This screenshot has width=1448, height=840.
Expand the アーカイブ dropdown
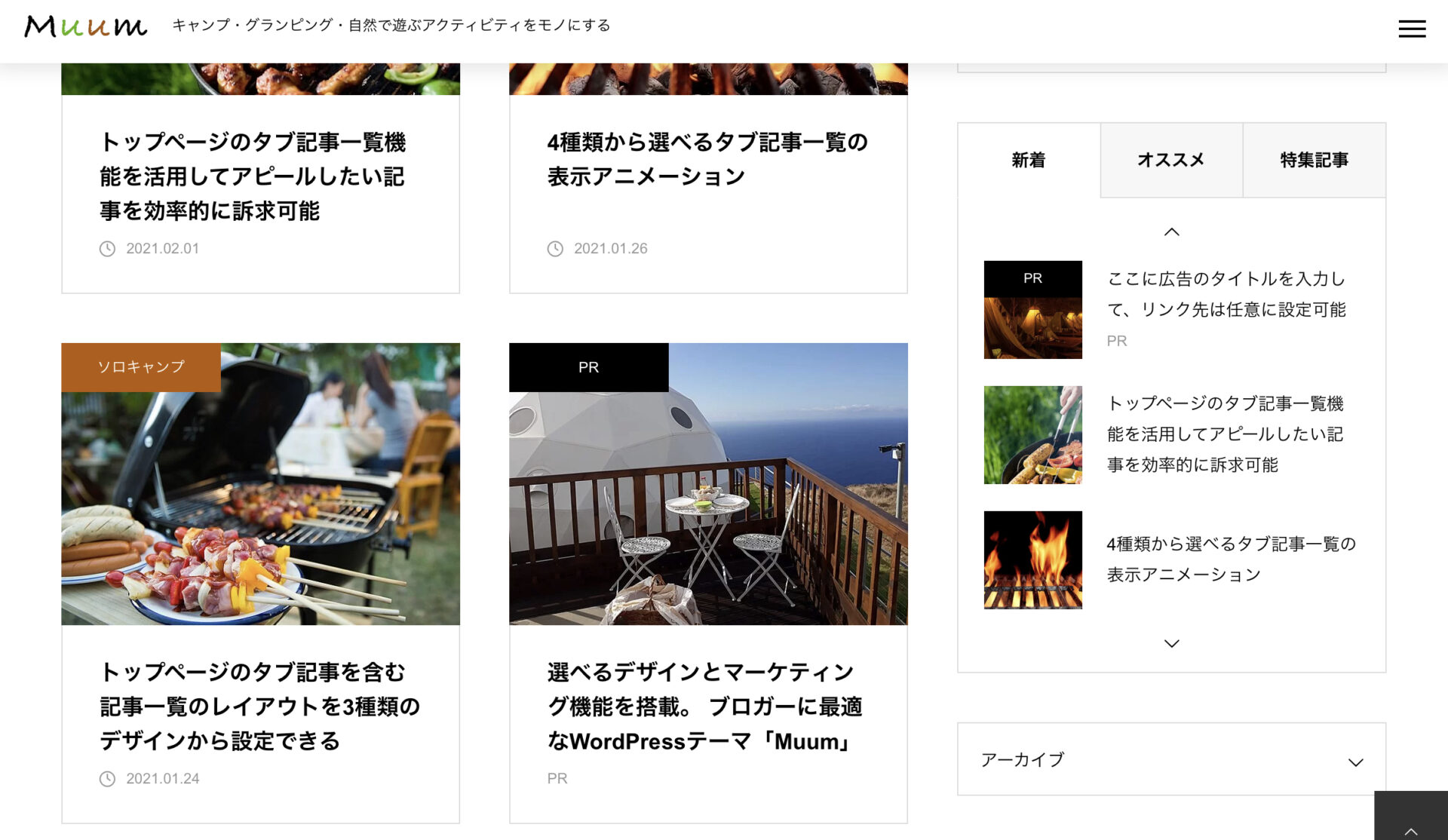[1171, 759]
